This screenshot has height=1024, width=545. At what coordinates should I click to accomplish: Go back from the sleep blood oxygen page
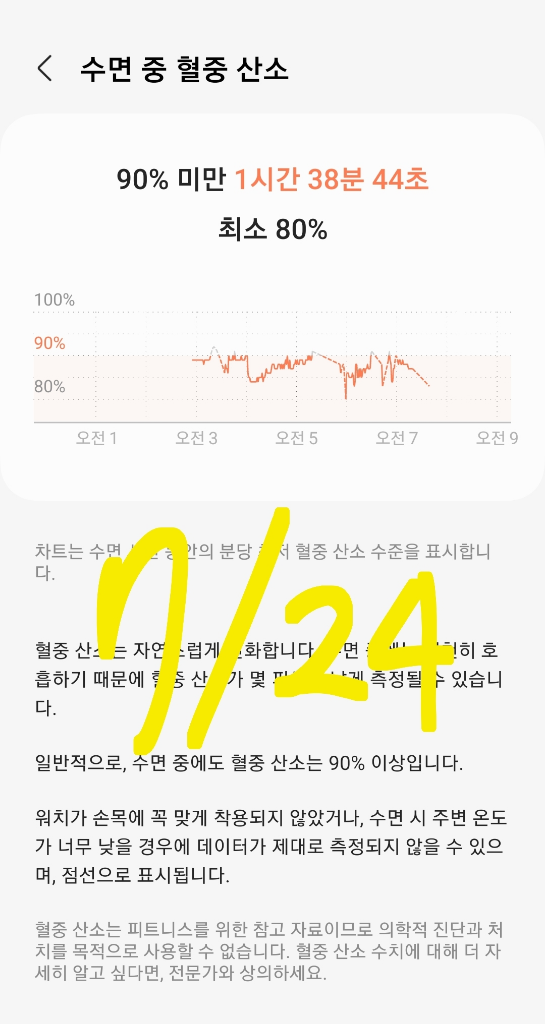pos(44,69)
